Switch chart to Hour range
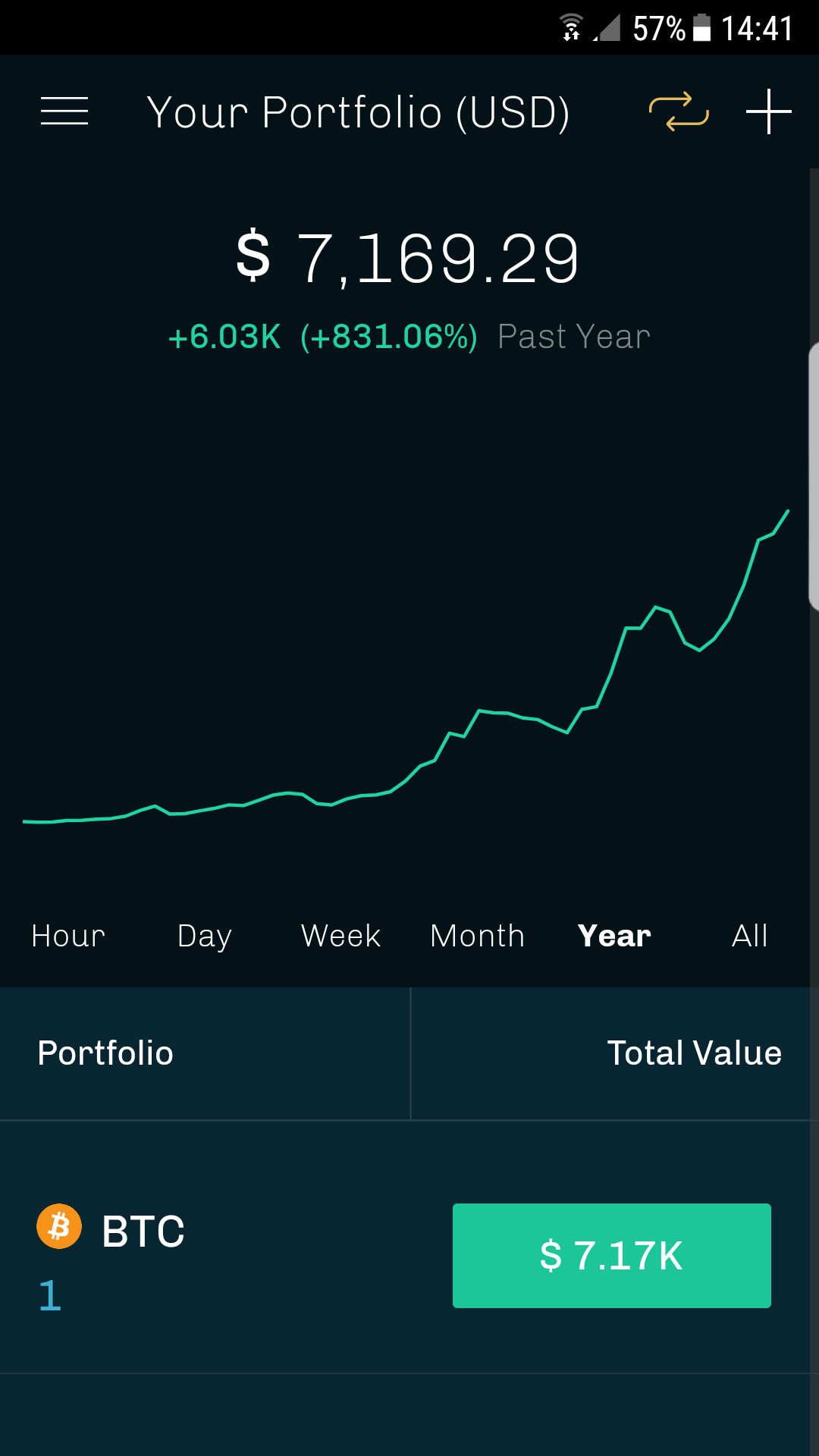Viewport: 819px width, 1456px height. point(68,936)
